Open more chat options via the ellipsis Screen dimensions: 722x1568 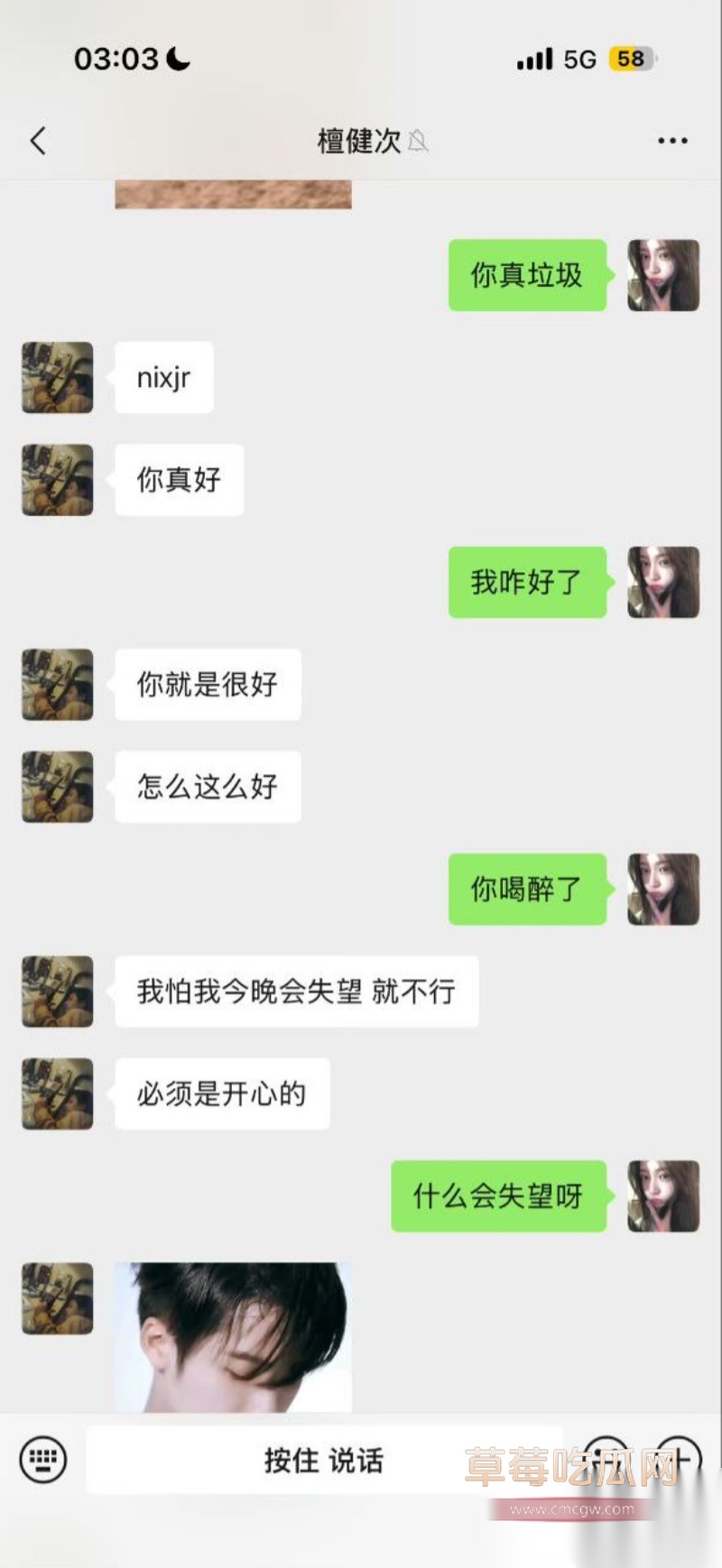[671, 141]
